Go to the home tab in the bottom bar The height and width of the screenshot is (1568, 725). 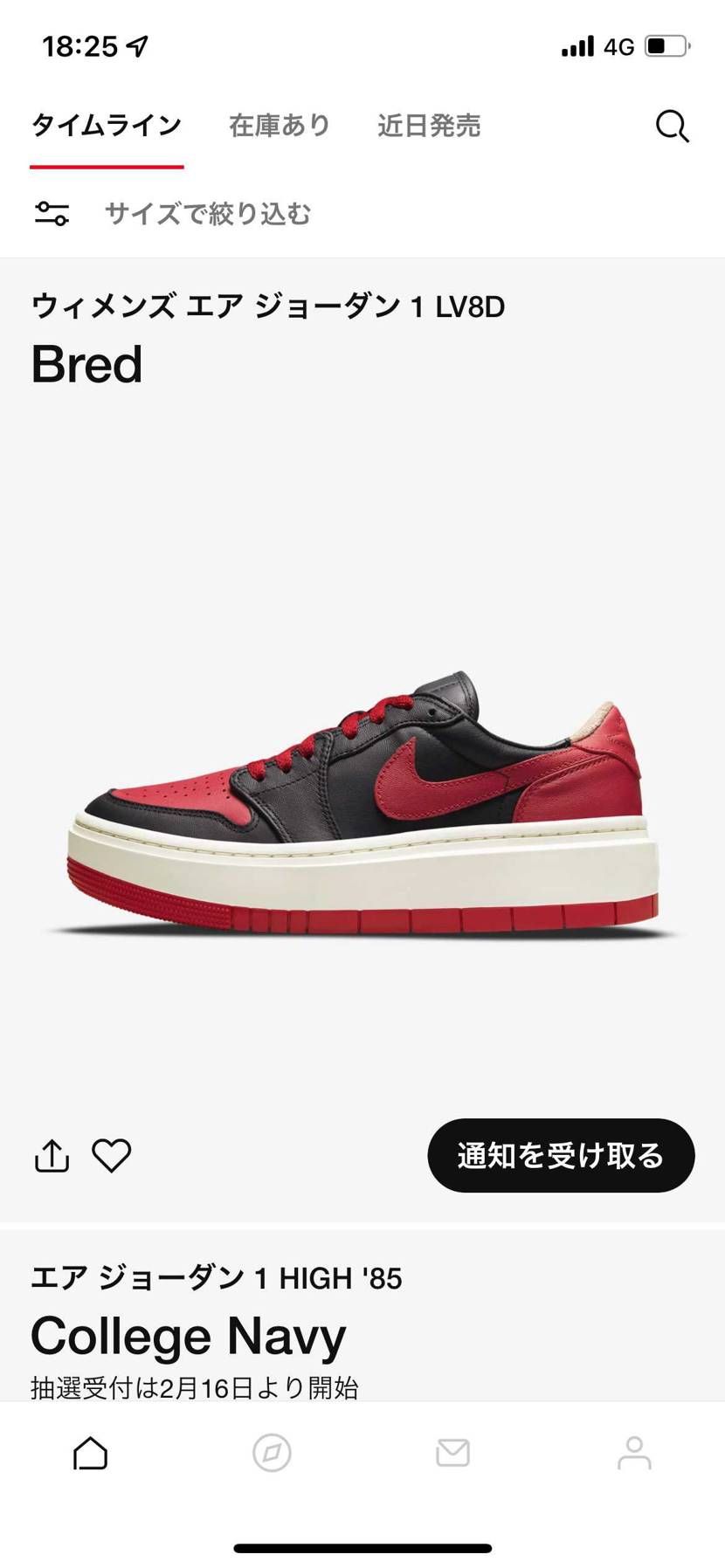(90, 1454)
